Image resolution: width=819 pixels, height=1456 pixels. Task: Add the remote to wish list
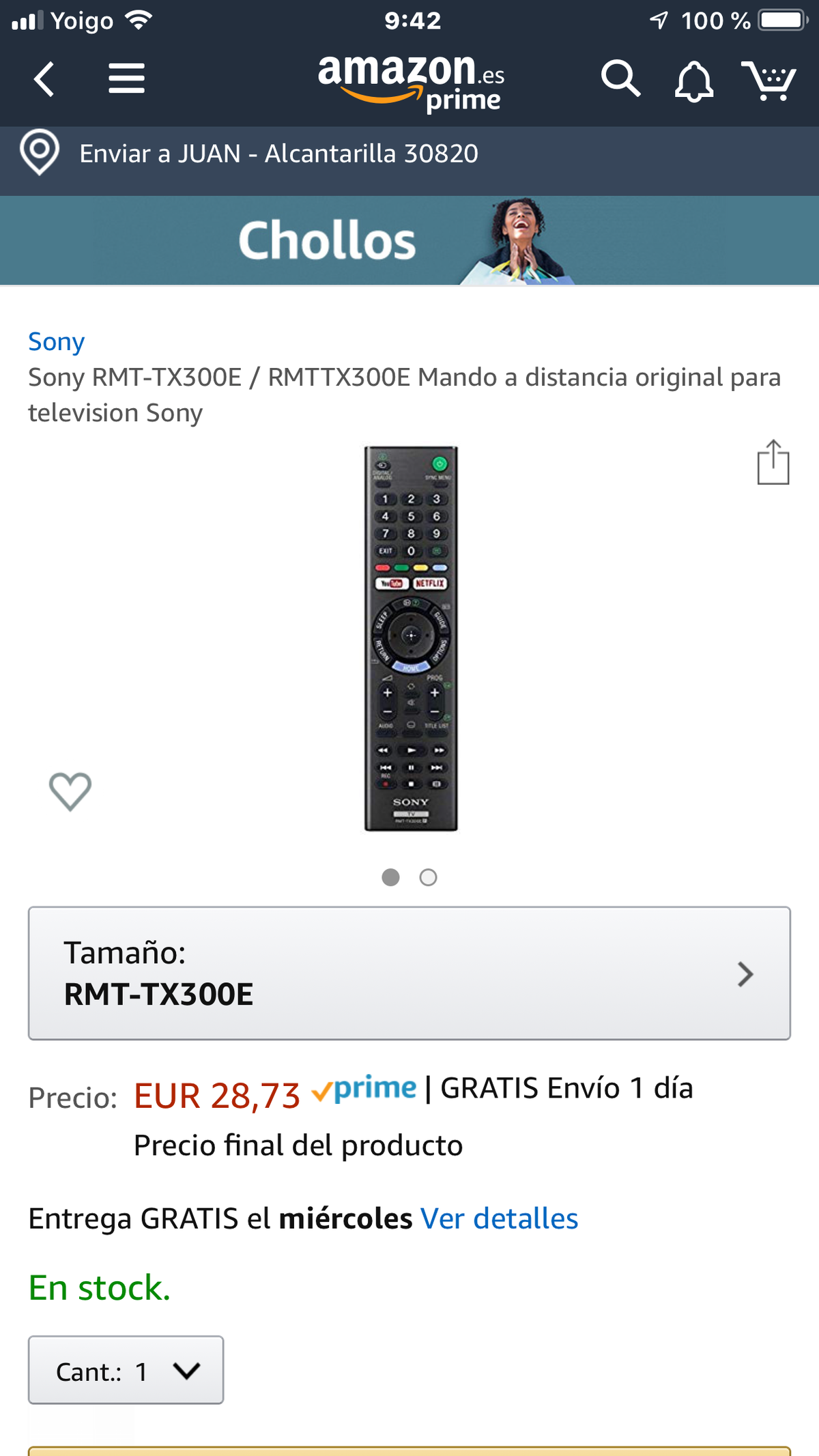click(70, 791)
